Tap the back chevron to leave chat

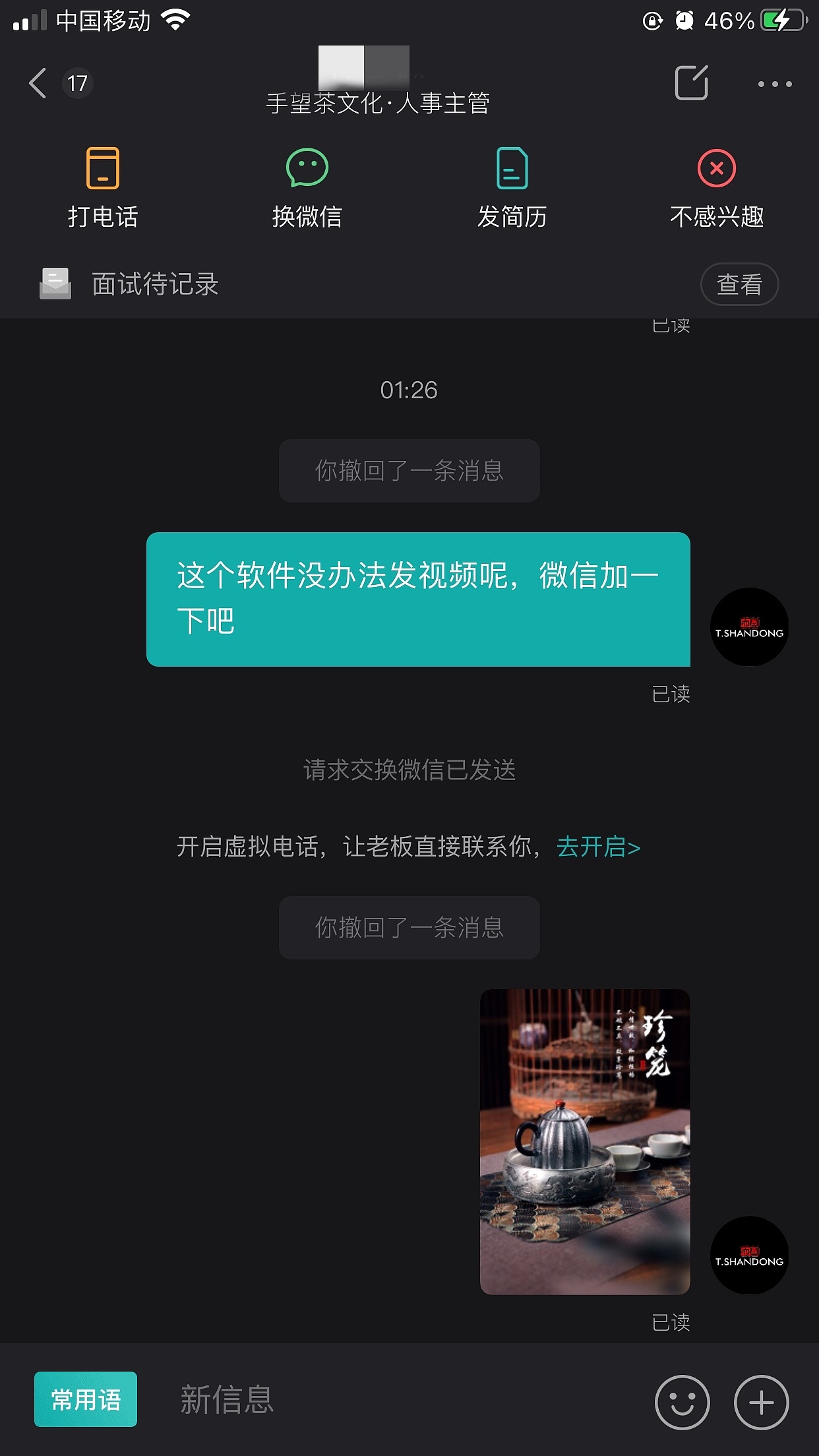tap(36, 83)
